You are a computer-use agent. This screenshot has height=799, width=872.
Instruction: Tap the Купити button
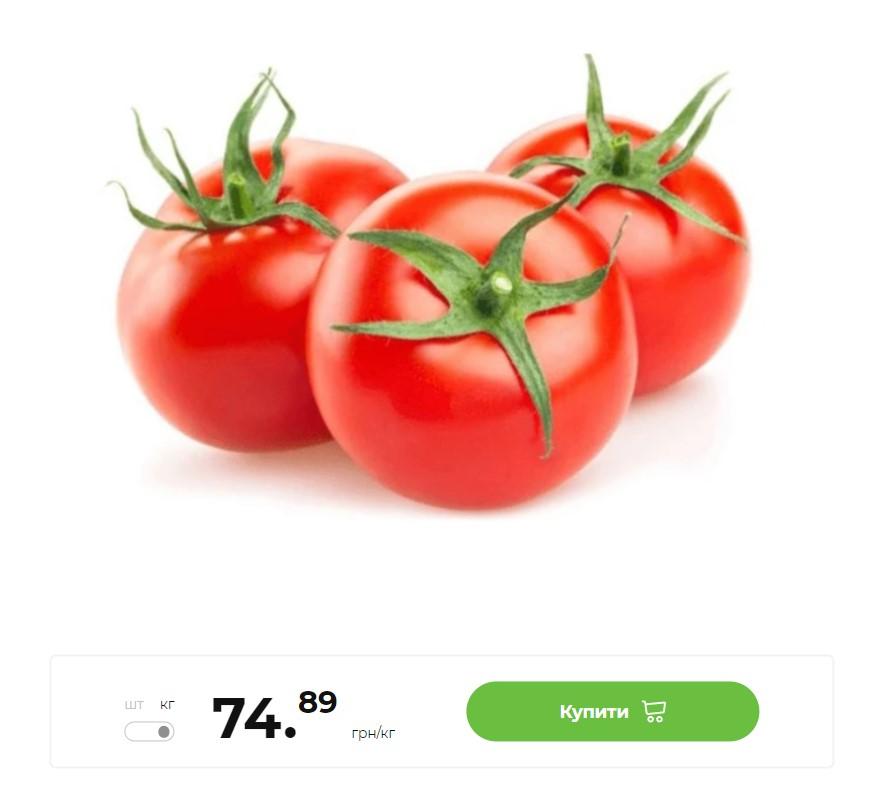coord(612,711)
